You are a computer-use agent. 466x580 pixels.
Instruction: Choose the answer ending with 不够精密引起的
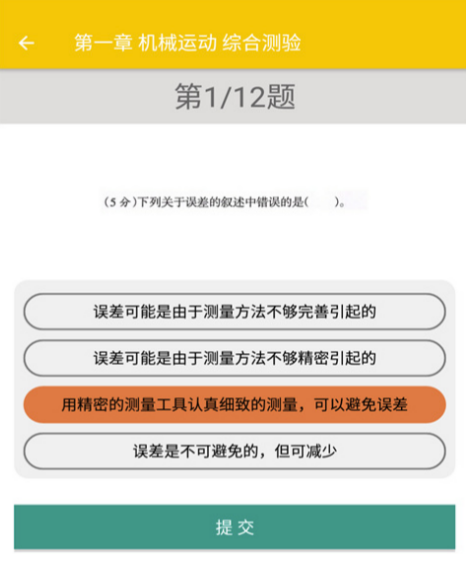click(x=234, y=358)
